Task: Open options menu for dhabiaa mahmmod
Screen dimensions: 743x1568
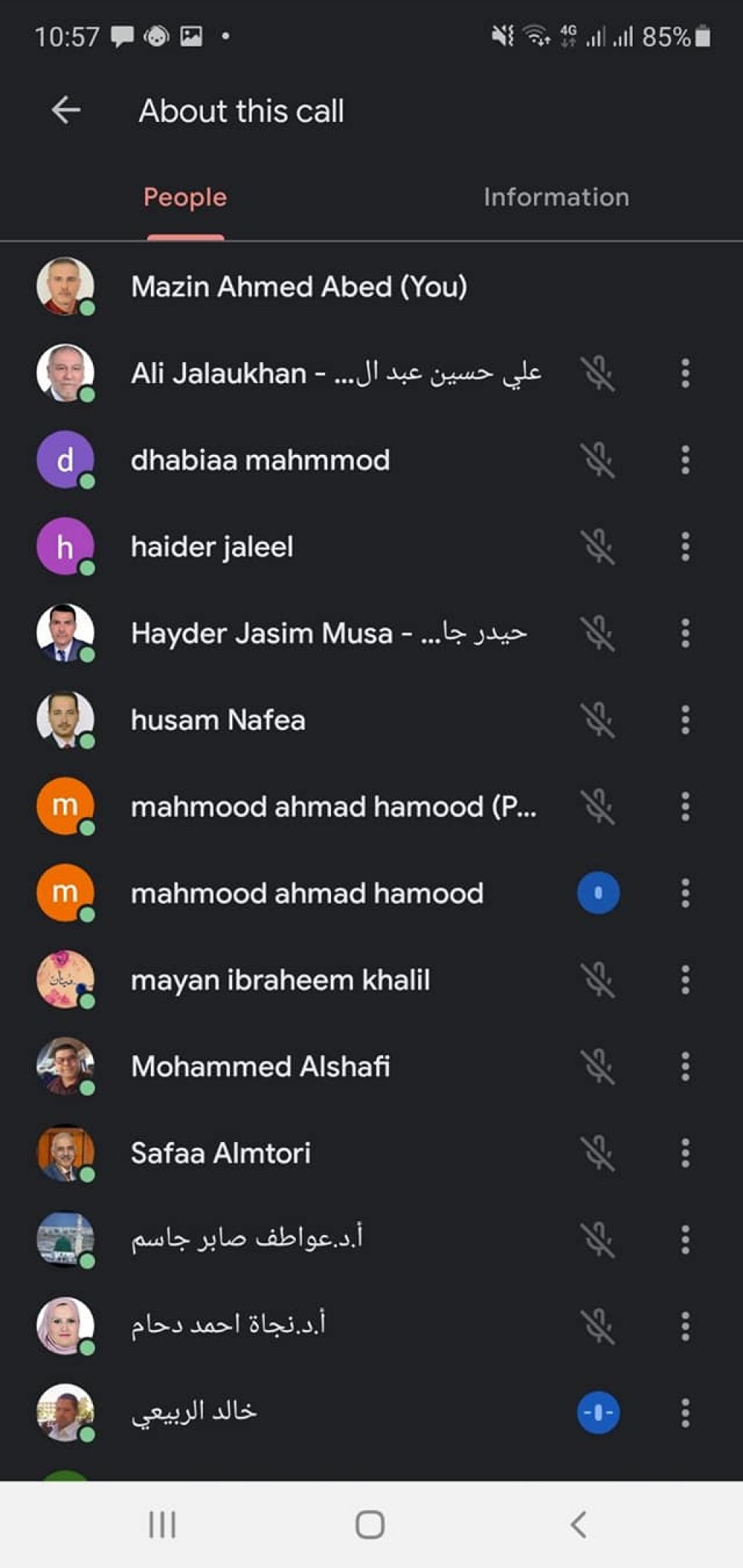Action: point(685,460)
